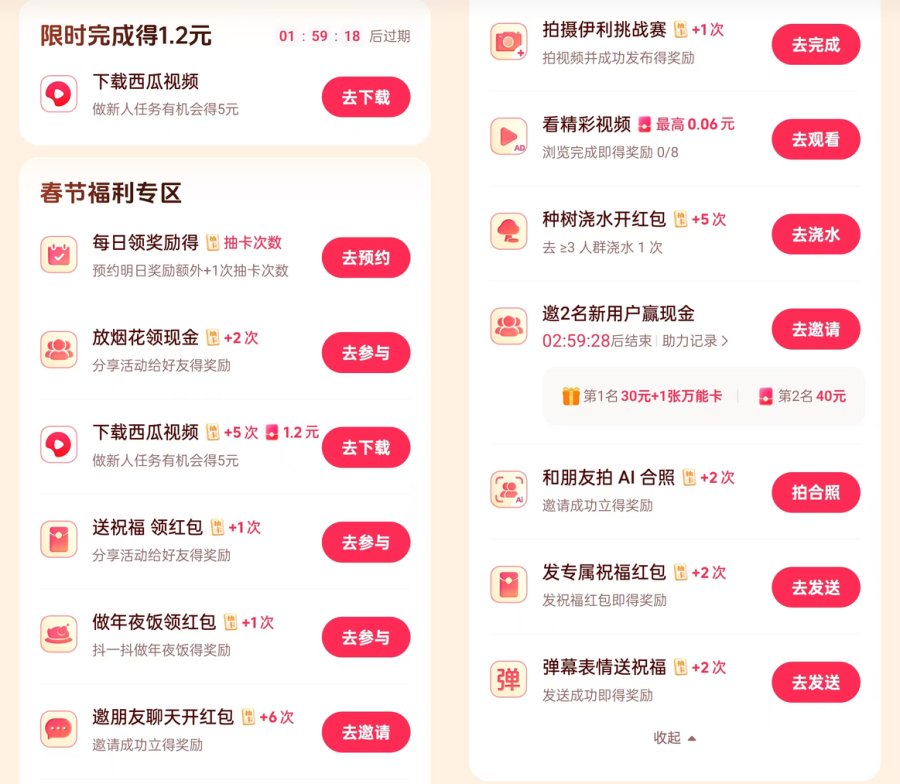Tap 去观看 for 看精彩视频
Screen dimensions: 900x784
click(x=815, y=140)
